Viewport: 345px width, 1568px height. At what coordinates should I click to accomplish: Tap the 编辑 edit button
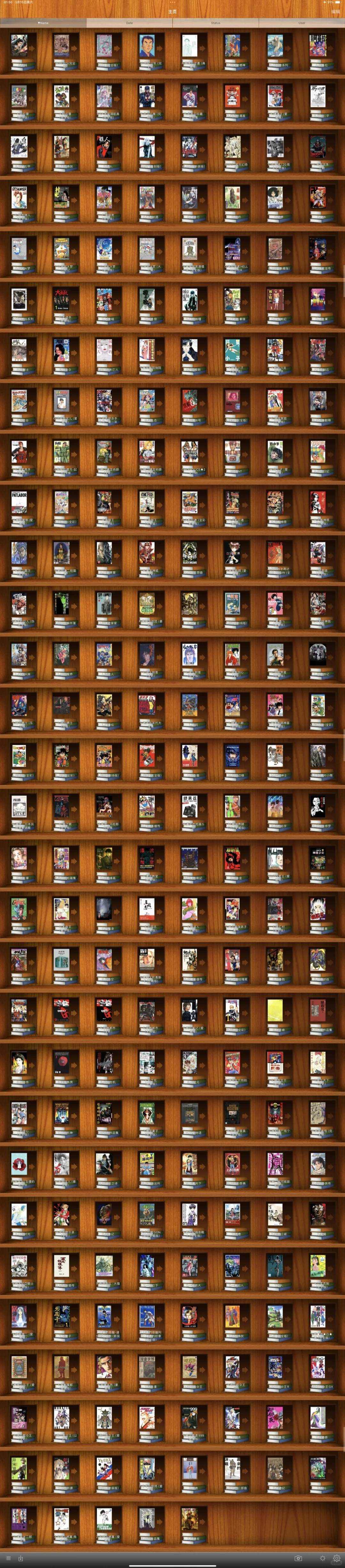tap(335, 12)
